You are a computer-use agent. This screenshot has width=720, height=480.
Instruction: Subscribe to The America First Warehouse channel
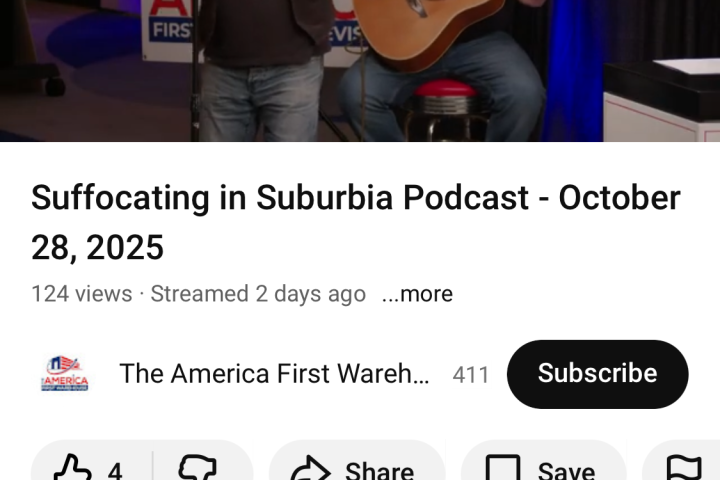coord(597,373)
